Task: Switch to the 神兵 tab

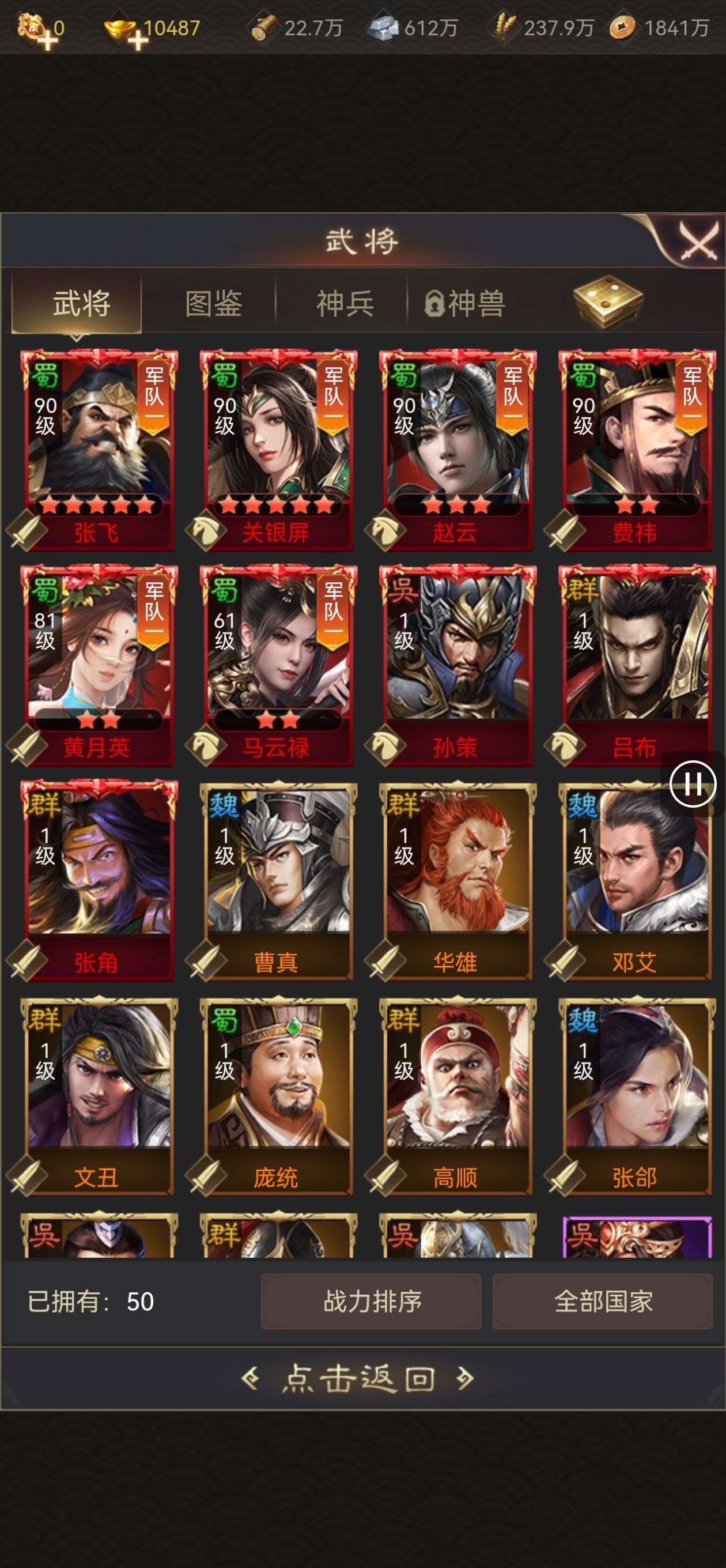Action: 345,303
